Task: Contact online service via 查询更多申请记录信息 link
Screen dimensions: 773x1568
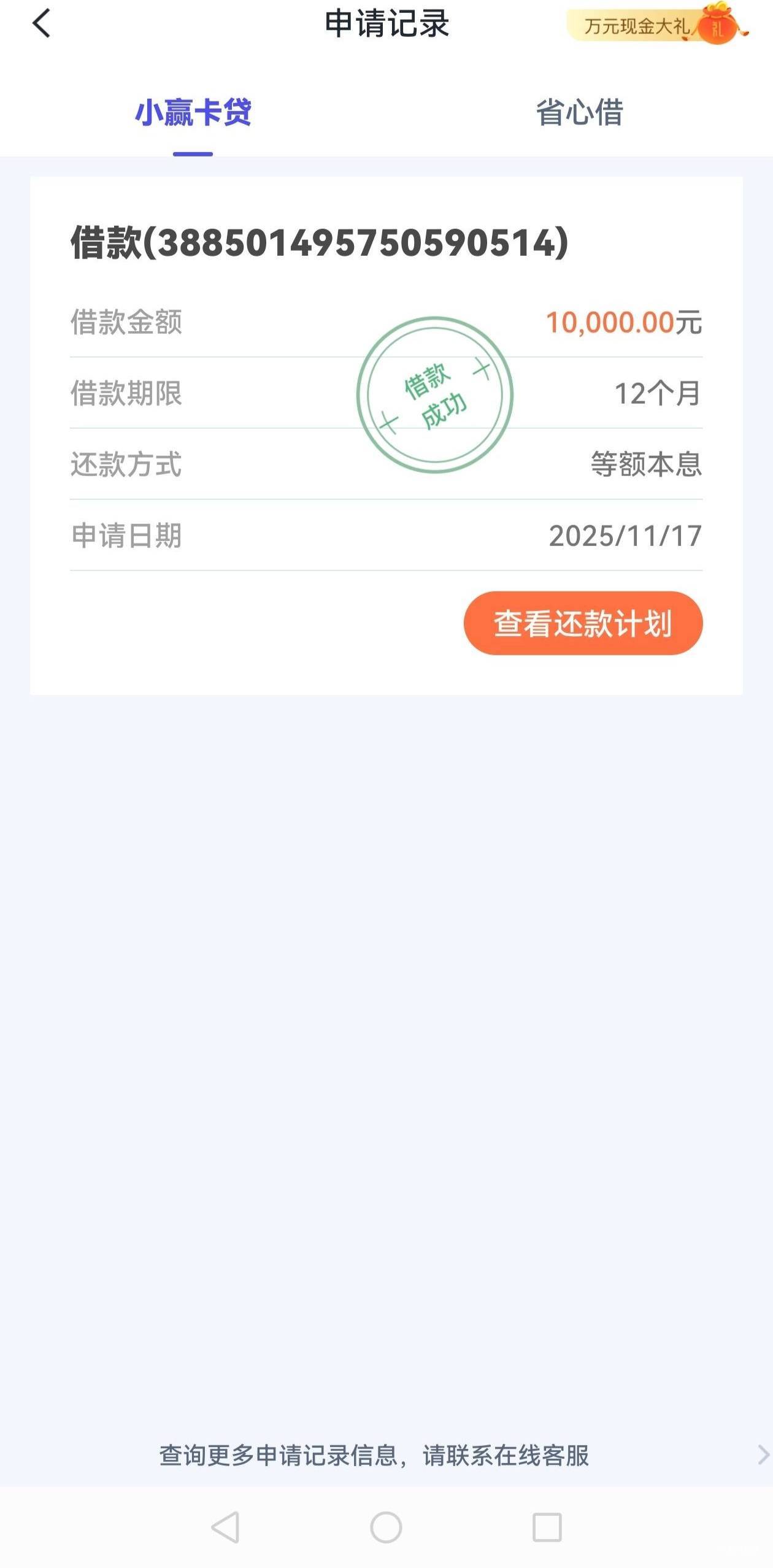Action: coord(374,1455)
